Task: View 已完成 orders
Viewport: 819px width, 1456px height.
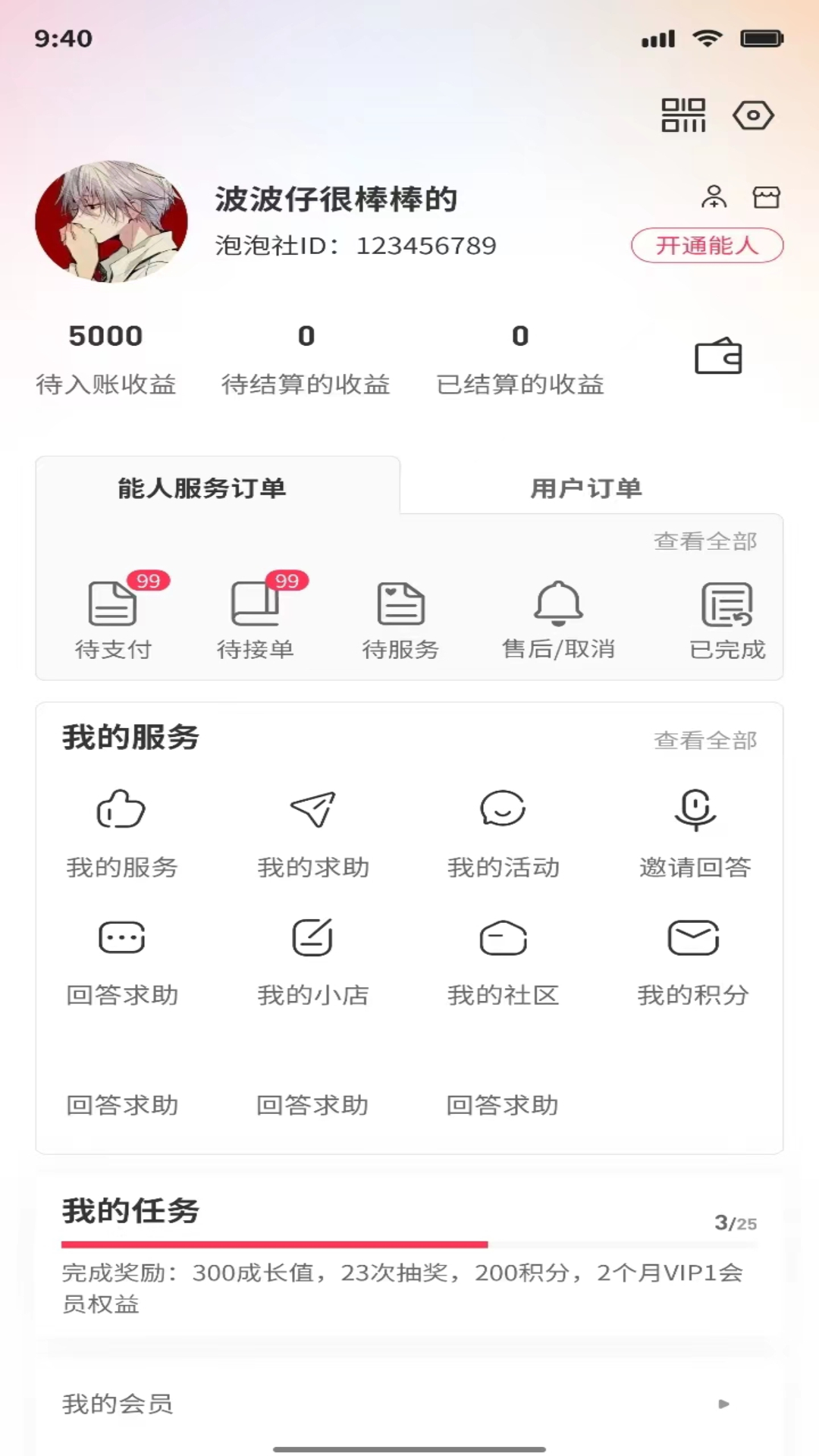Action: (727, 618)
